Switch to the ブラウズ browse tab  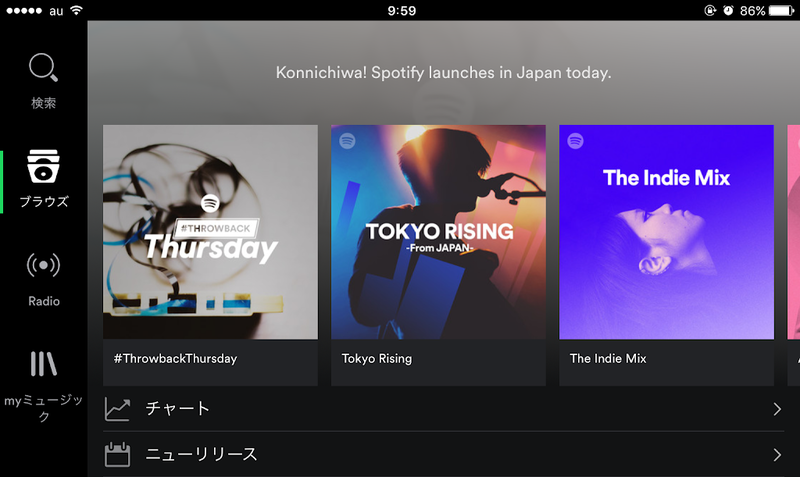coord(43,178)
